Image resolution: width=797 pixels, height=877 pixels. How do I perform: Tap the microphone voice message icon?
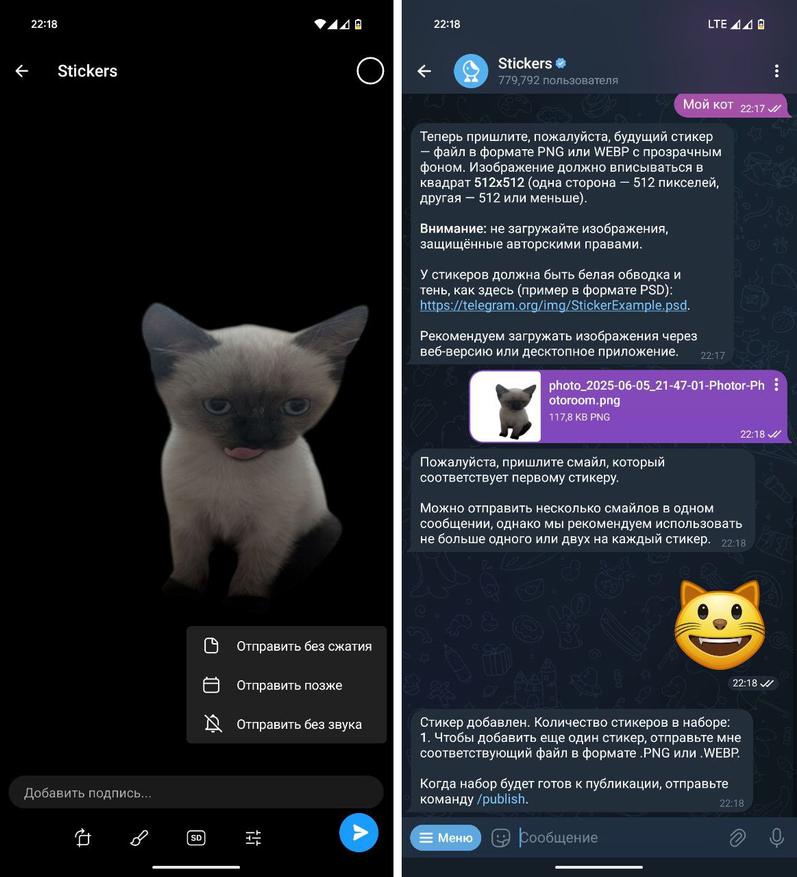776,838
